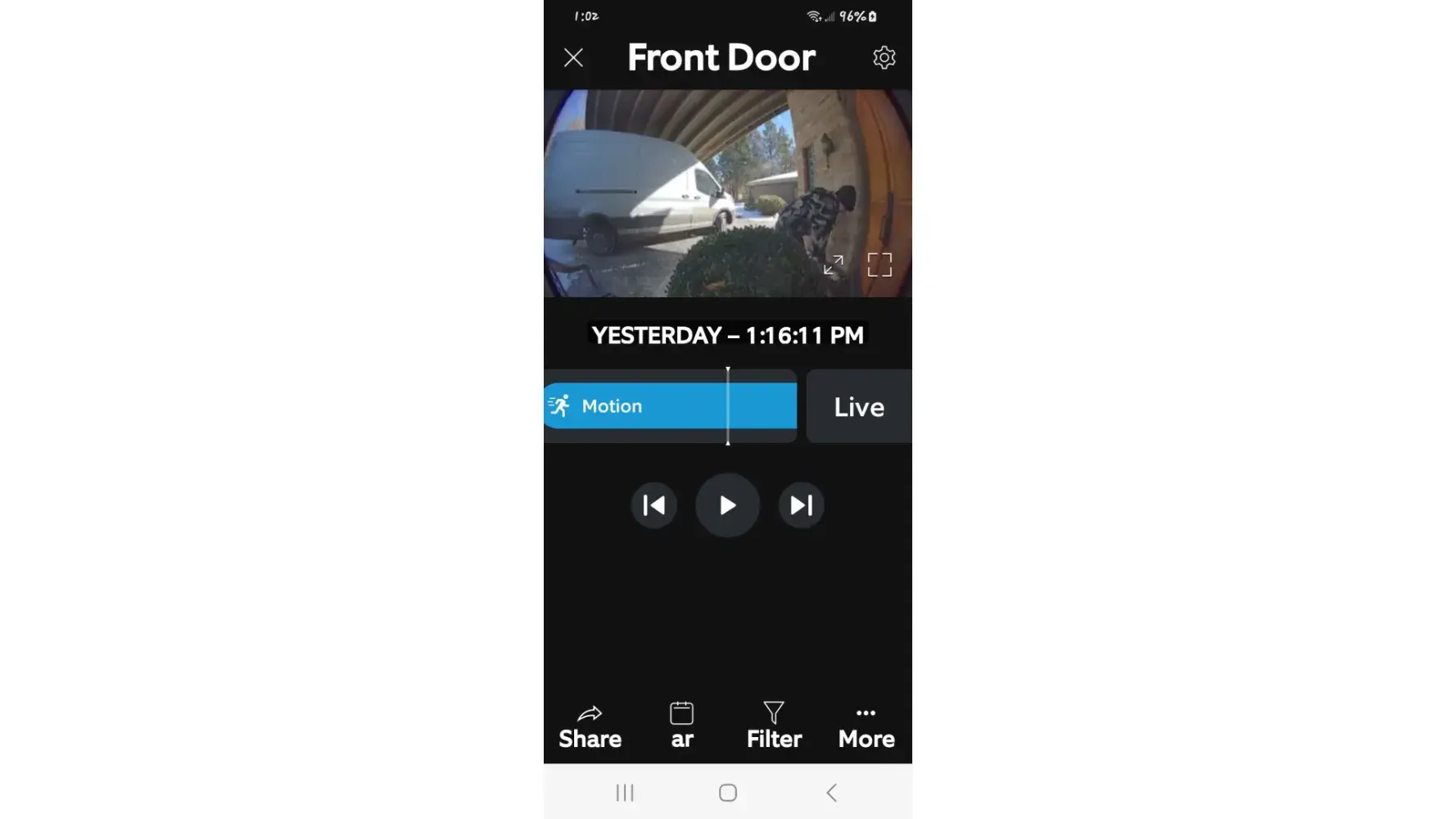Expand the video with the arrows icon
Viewport: 1456px width, 819px height.
(x=834, y=265)
